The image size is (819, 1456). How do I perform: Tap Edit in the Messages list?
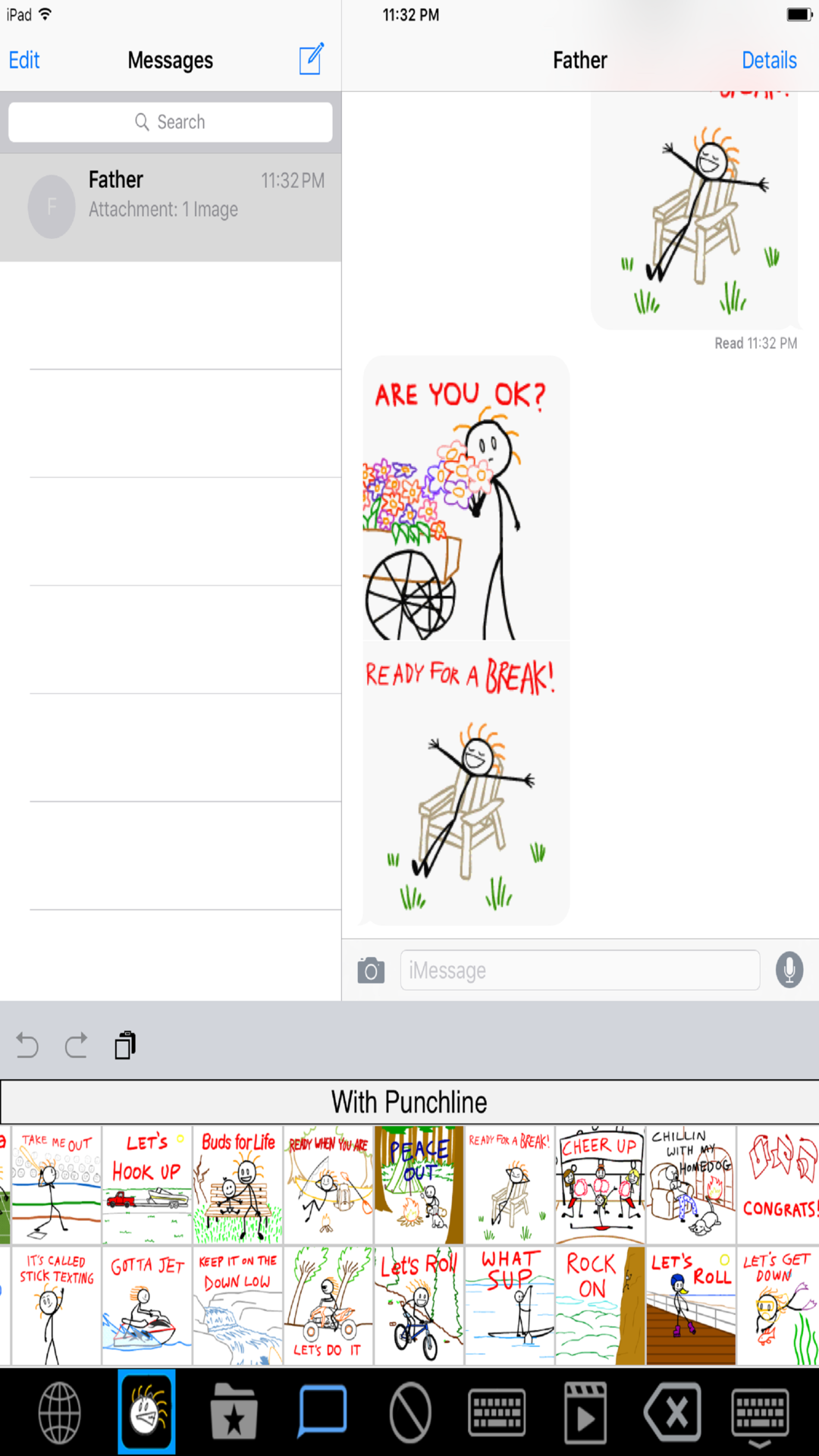(x=24, y=60)
